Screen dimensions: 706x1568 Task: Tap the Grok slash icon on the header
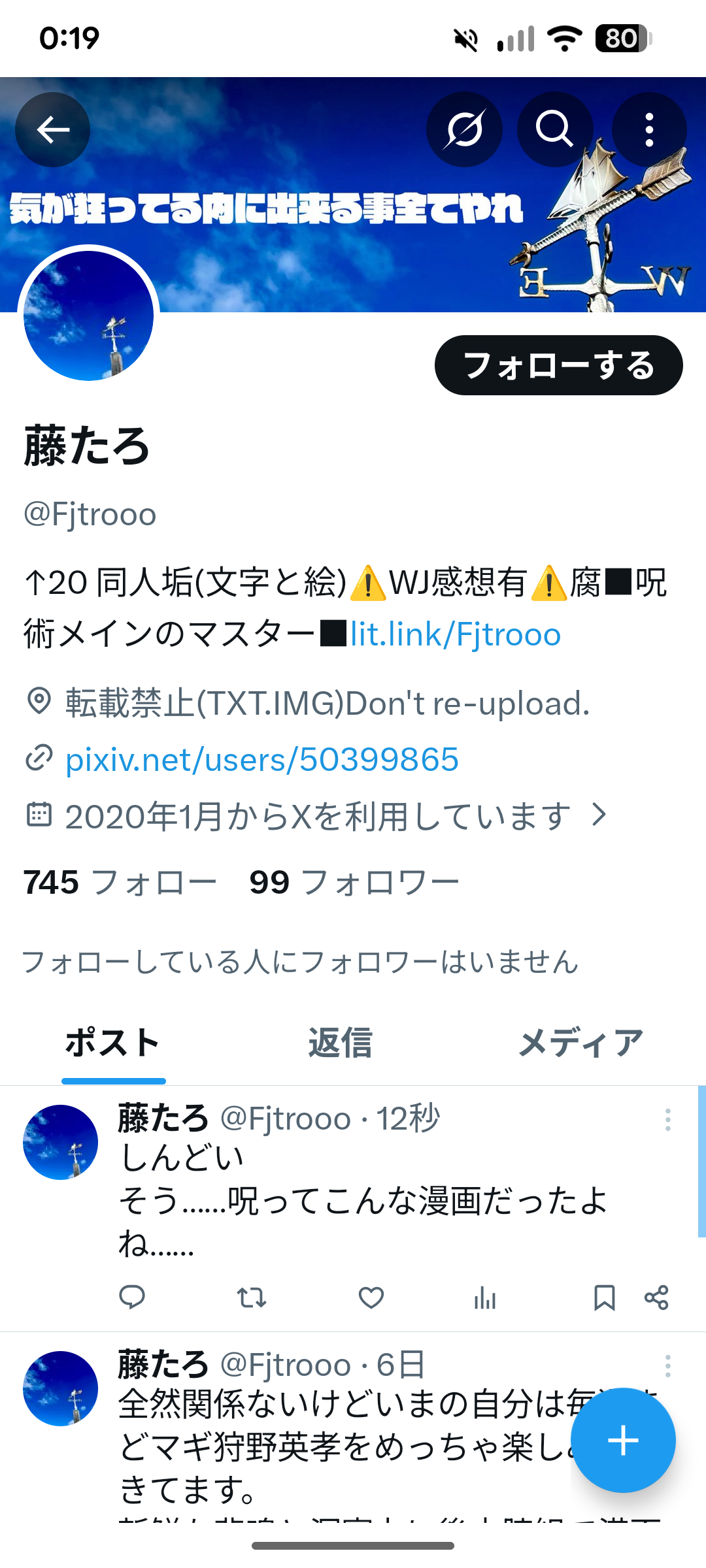[x=464, y=129]
